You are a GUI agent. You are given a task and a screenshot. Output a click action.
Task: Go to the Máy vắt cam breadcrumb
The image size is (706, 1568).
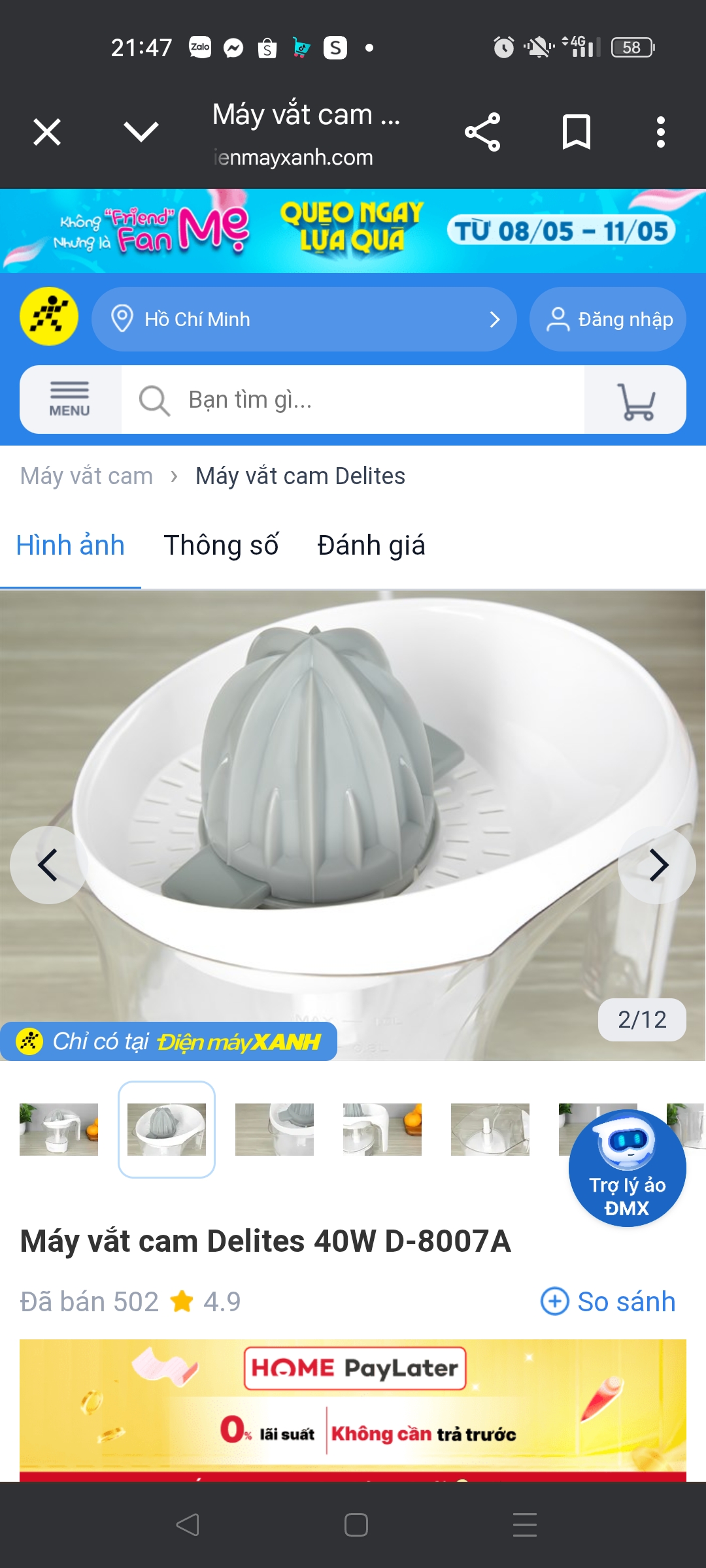[86, 476]
